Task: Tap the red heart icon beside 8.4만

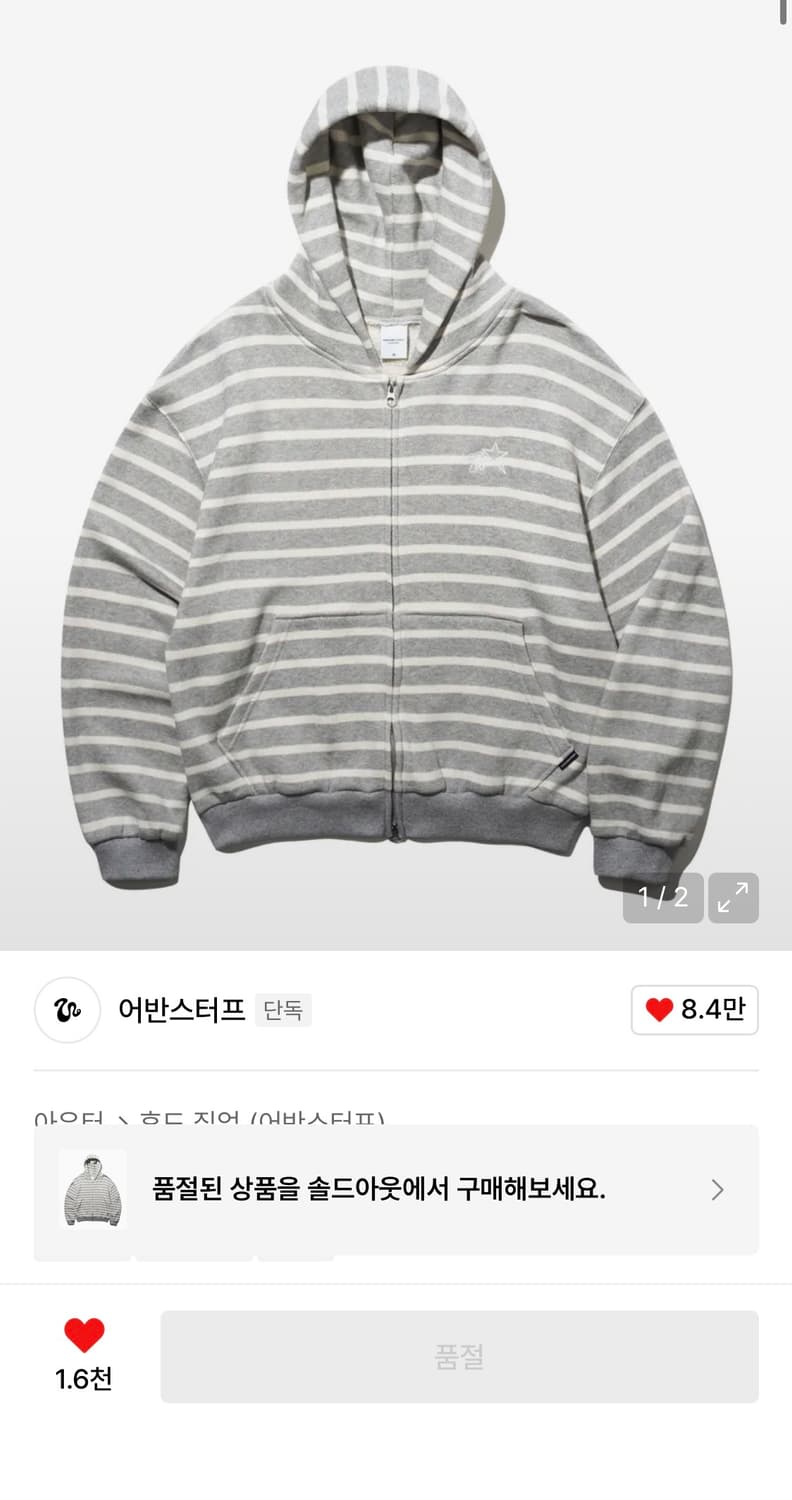Action: (x=659, y=1010)
